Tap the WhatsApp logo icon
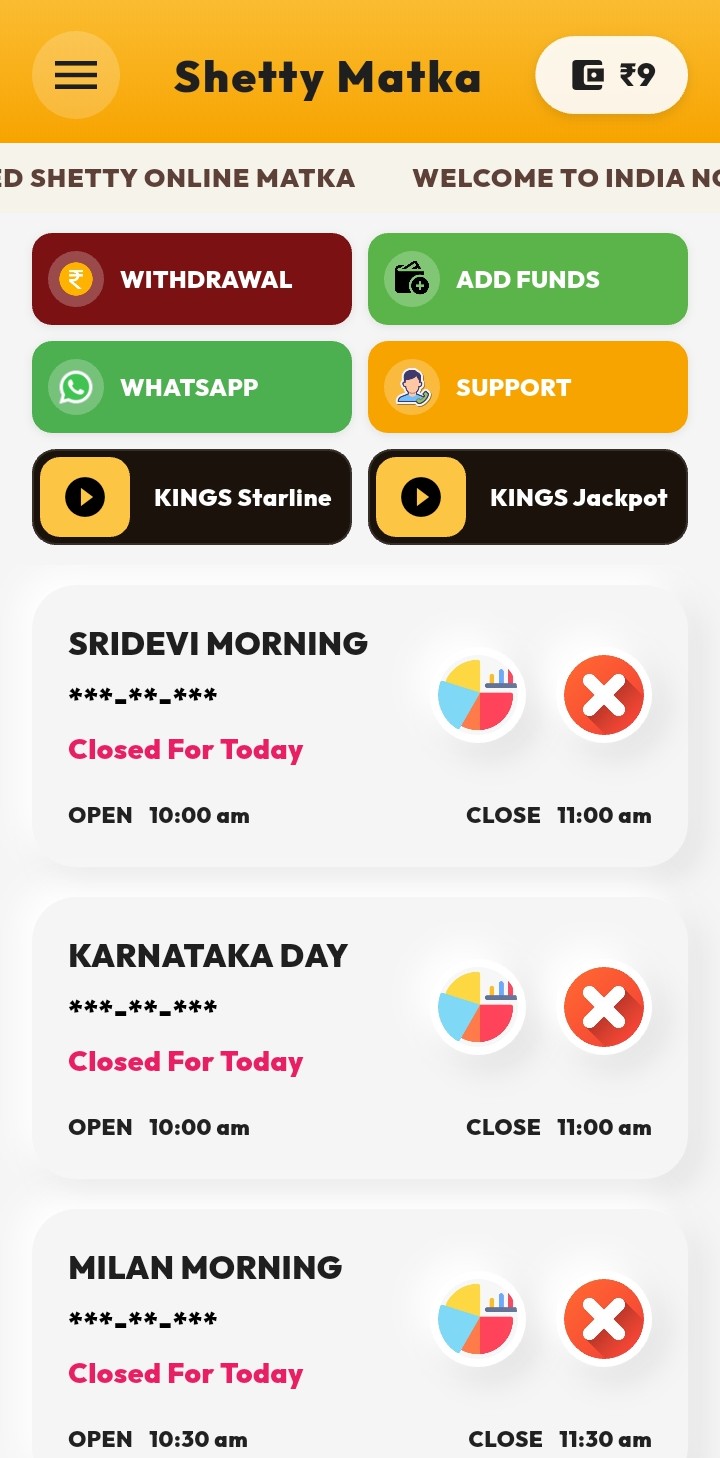Screen dimensions: 720x1458 tap(75, 387)
